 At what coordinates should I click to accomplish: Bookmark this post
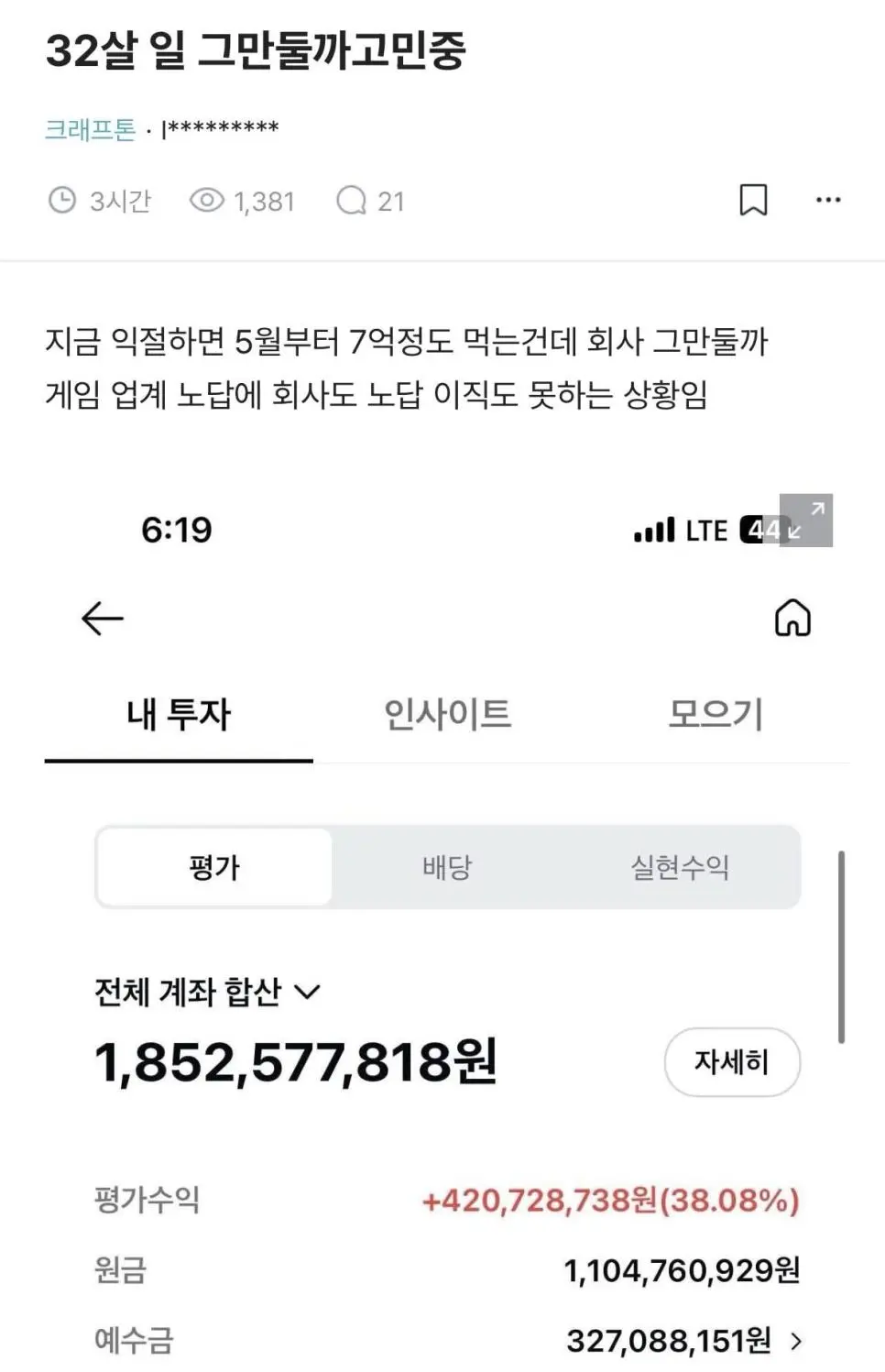[753, 200]
